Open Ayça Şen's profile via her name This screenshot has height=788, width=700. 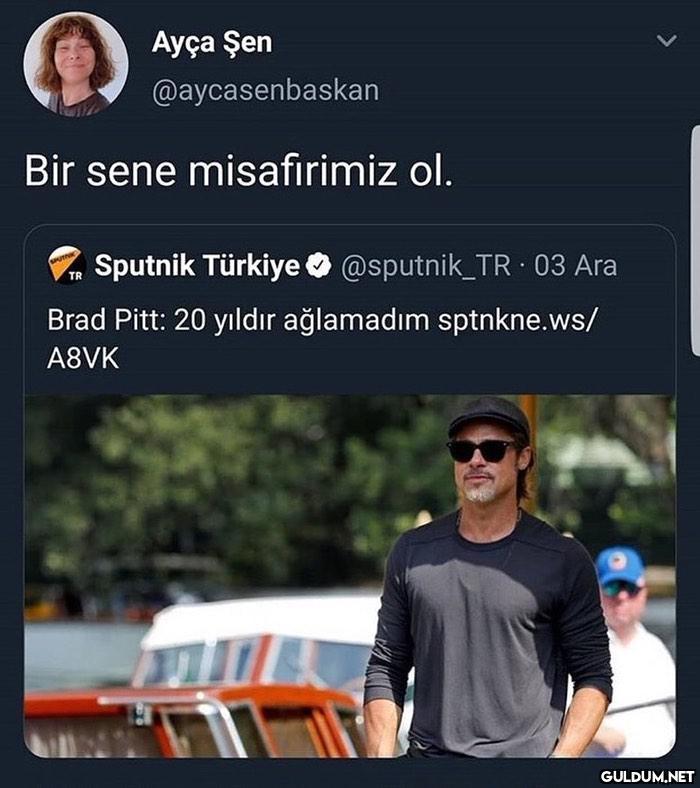211,43
